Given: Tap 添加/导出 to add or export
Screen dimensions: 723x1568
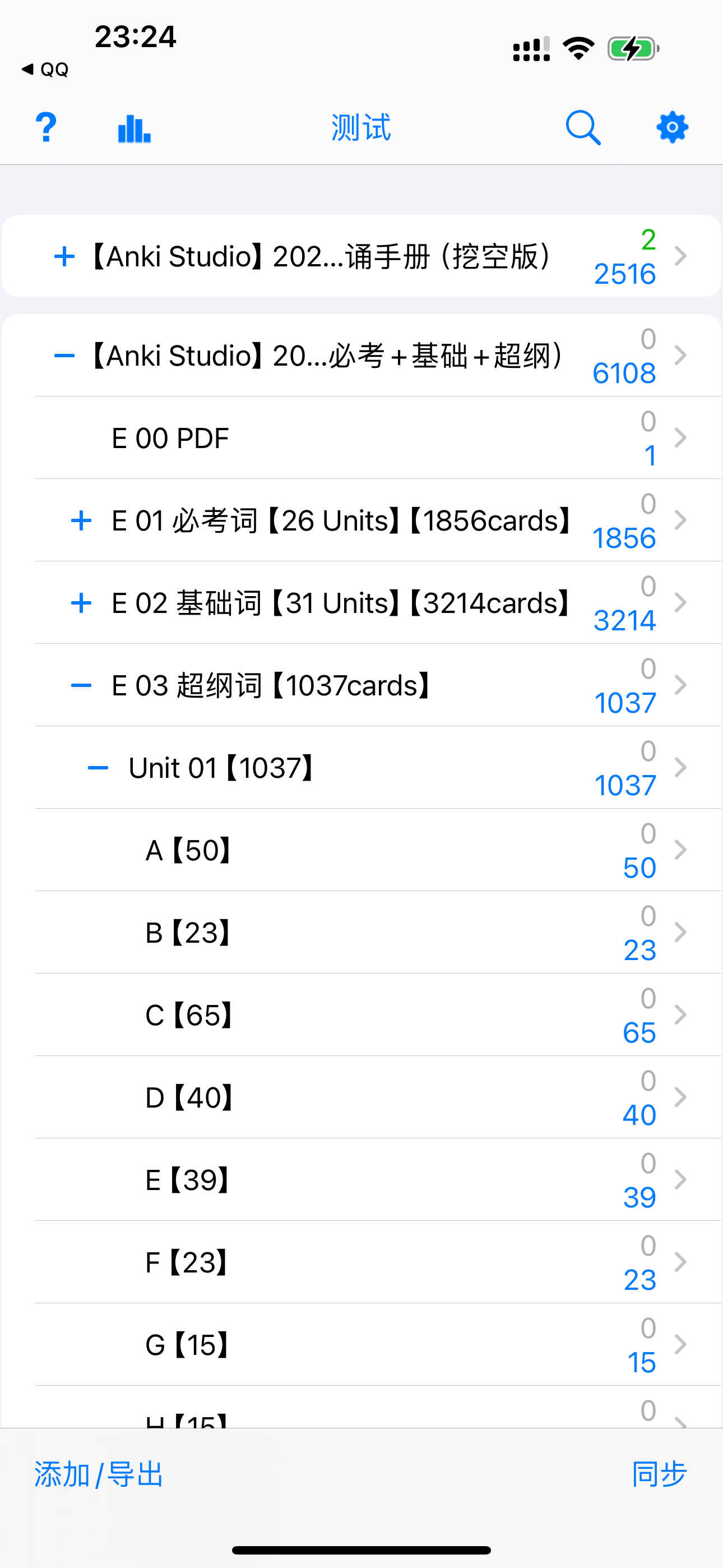Looking at the screenshot, I should 99,1475.
